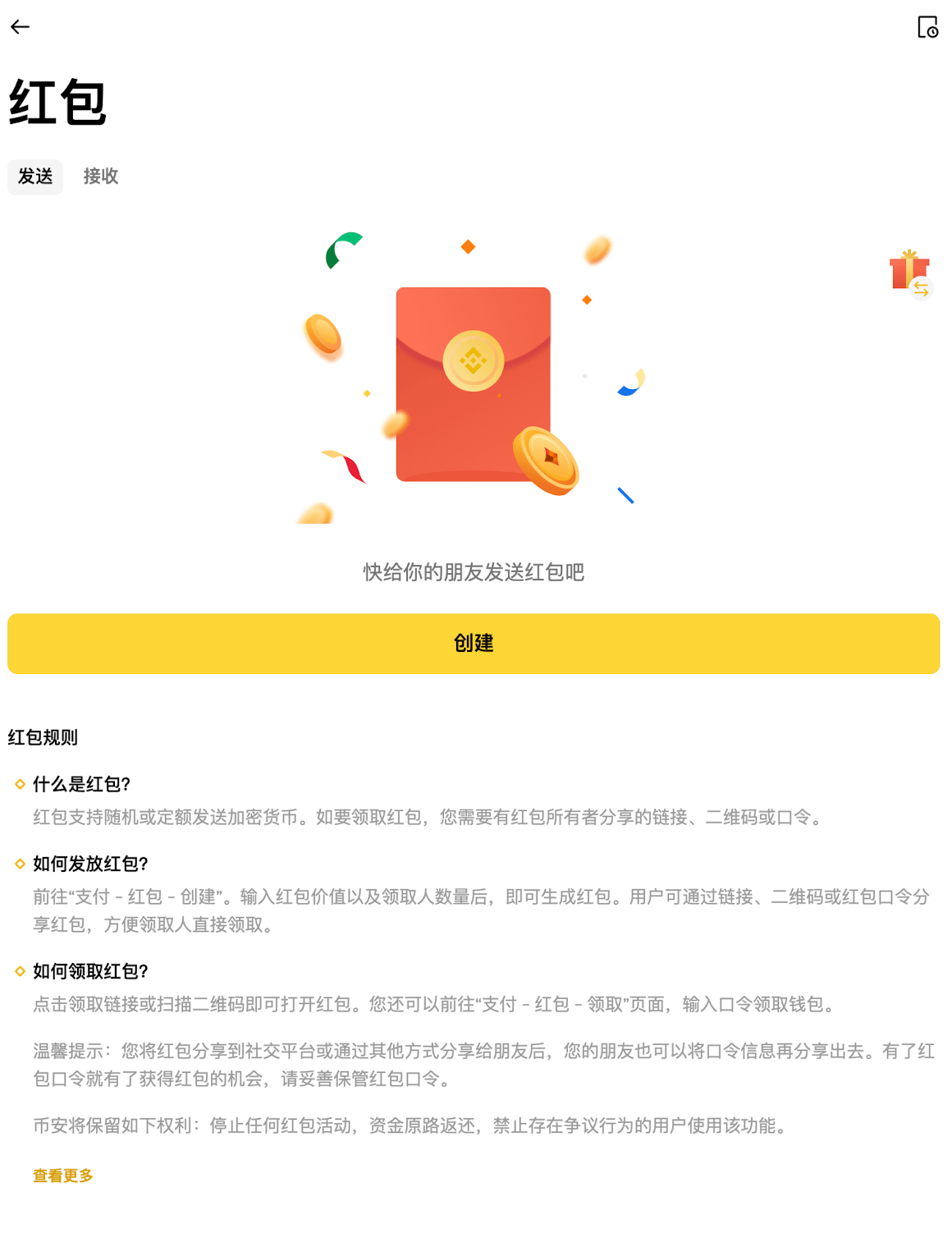The width and height of the screenshot is (952, 1238).
Task: Click the back arrow at top left
Action: pos(19,27)
